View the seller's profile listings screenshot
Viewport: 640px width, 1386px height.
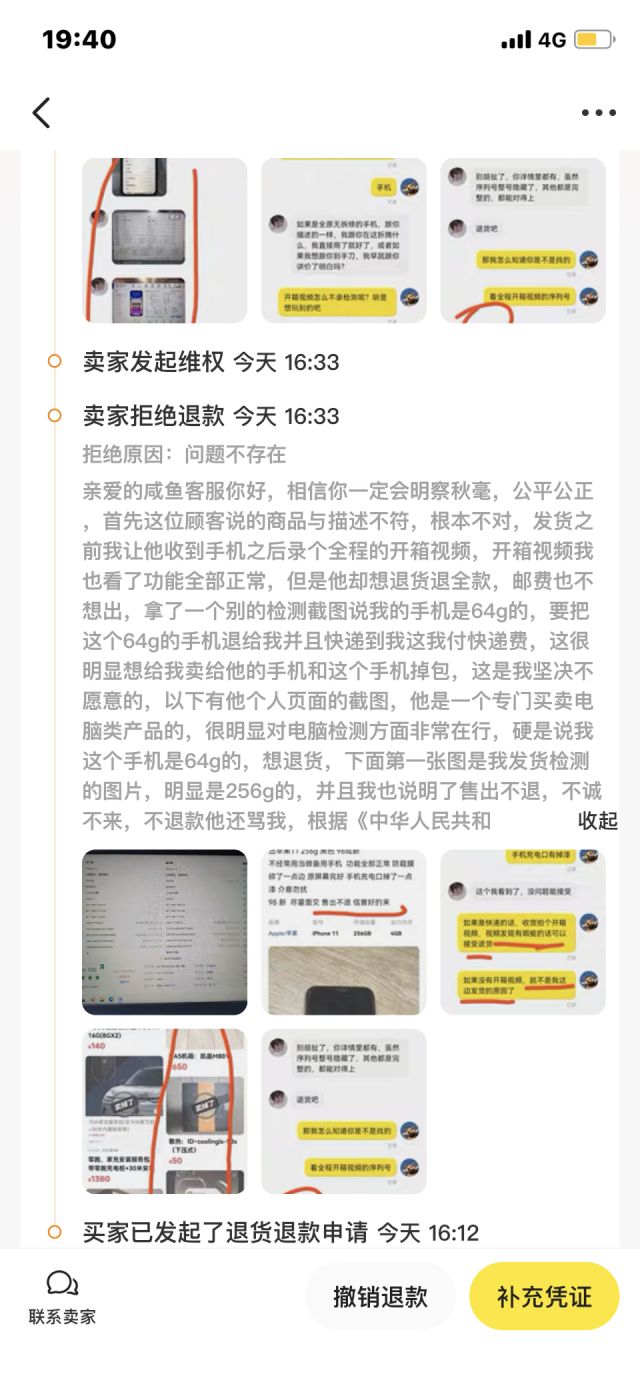164,1111
